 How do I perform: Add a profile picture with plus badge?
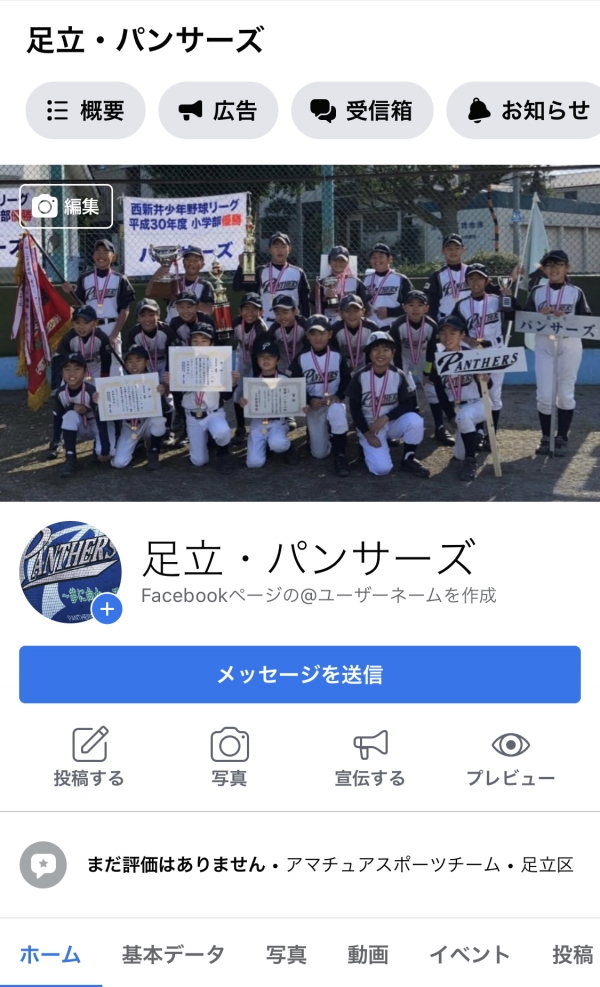click(x=107, y=608)
